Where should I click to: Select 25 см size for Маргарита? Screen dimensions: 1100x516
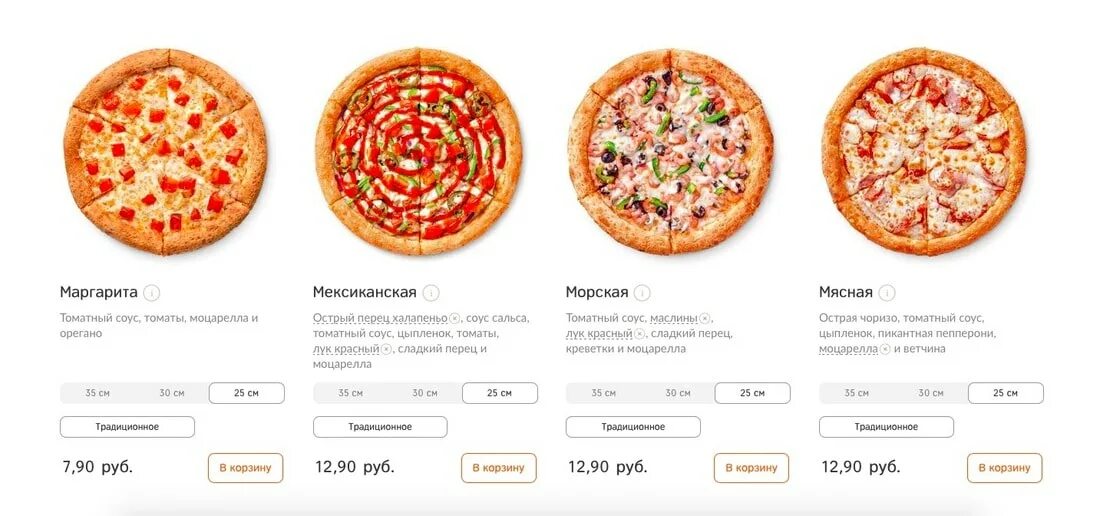246,393
